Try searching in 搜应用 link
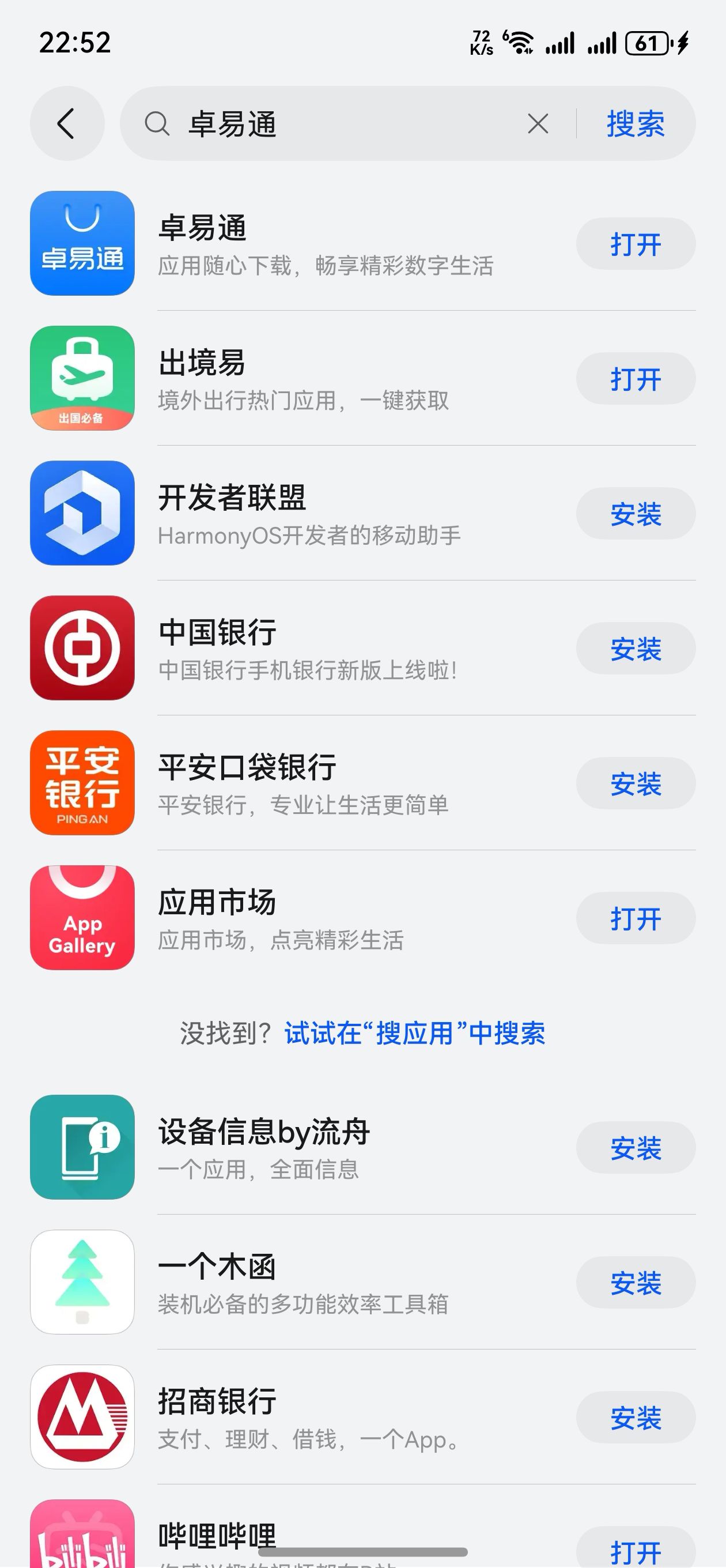 [x=414, y=1033]
